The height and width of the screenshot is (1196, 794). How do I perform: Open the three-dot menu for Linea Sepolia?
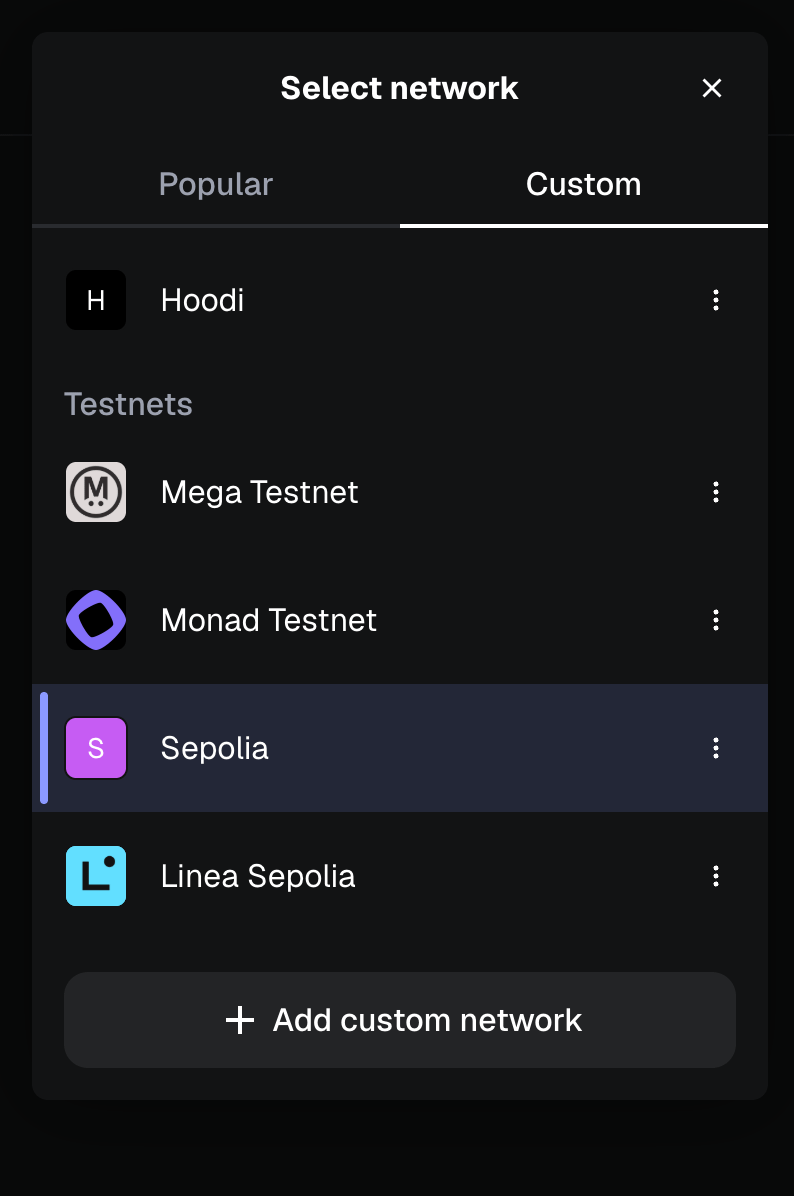coord(716,876)
